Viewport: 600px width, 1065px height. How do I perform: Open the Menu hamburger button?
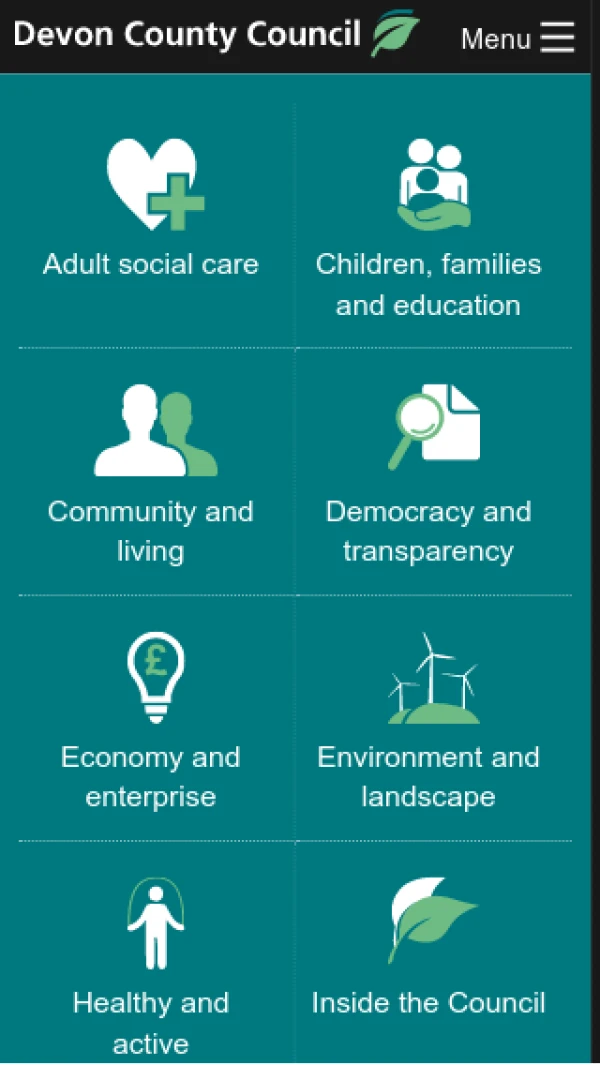pos(518,38)
